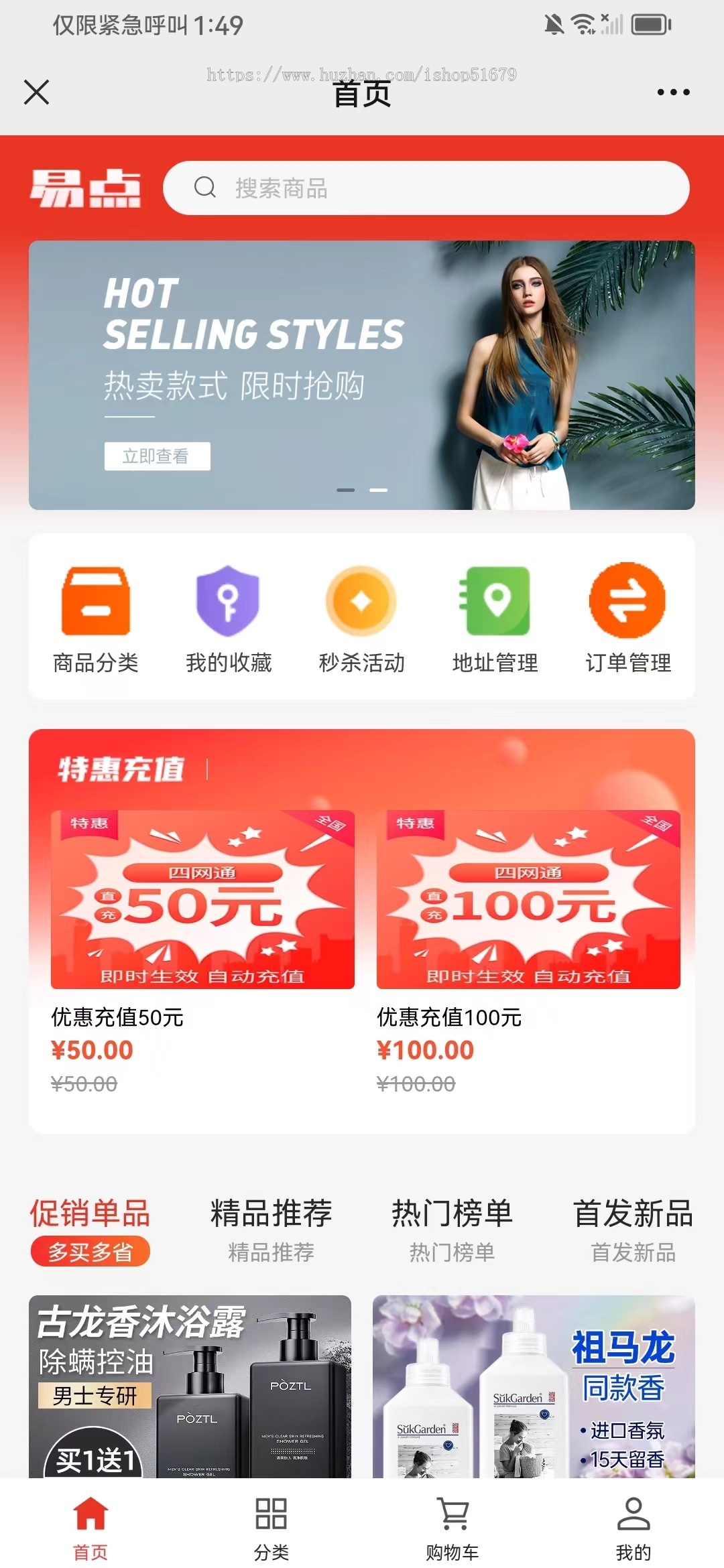Image resolution: width=724 pixels, height=1568 pixels.
Task: Switch to the 精品推荐 tab
Action: [x=271, y=1230]
